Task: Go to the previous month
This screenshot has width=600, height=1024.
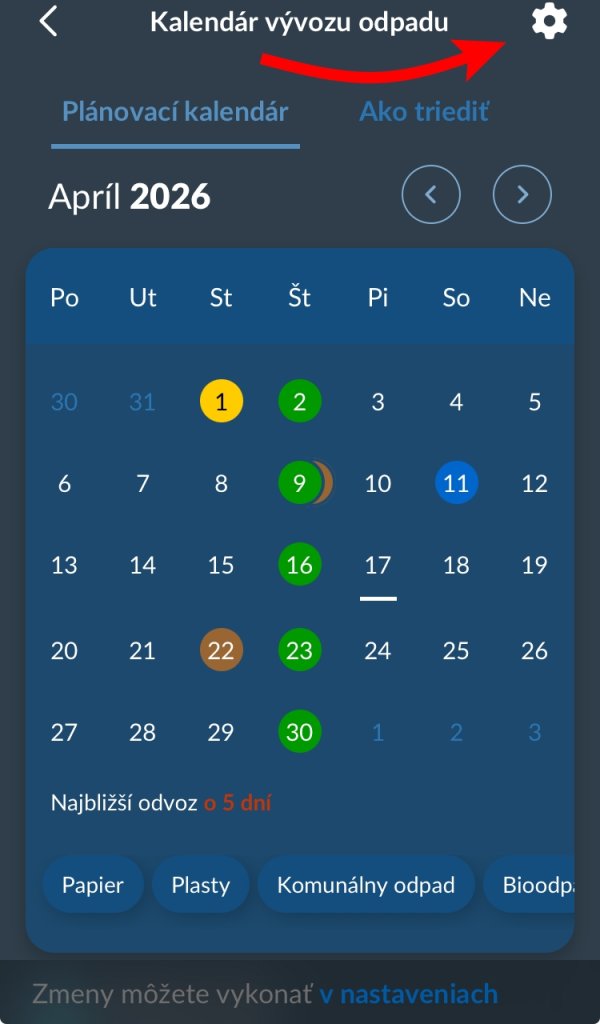Action: pyautogui.click(x=431, y=194)
